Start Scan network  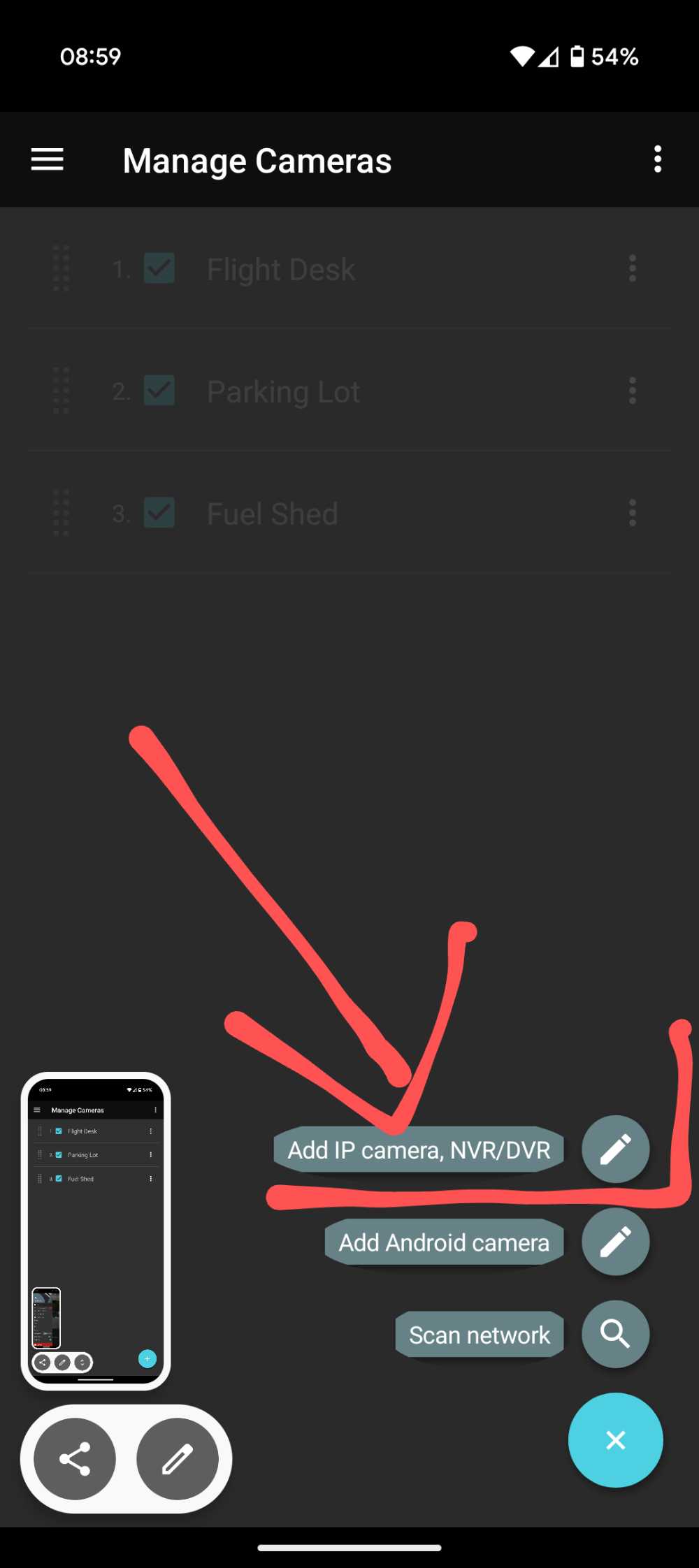tap(615, 1334)
